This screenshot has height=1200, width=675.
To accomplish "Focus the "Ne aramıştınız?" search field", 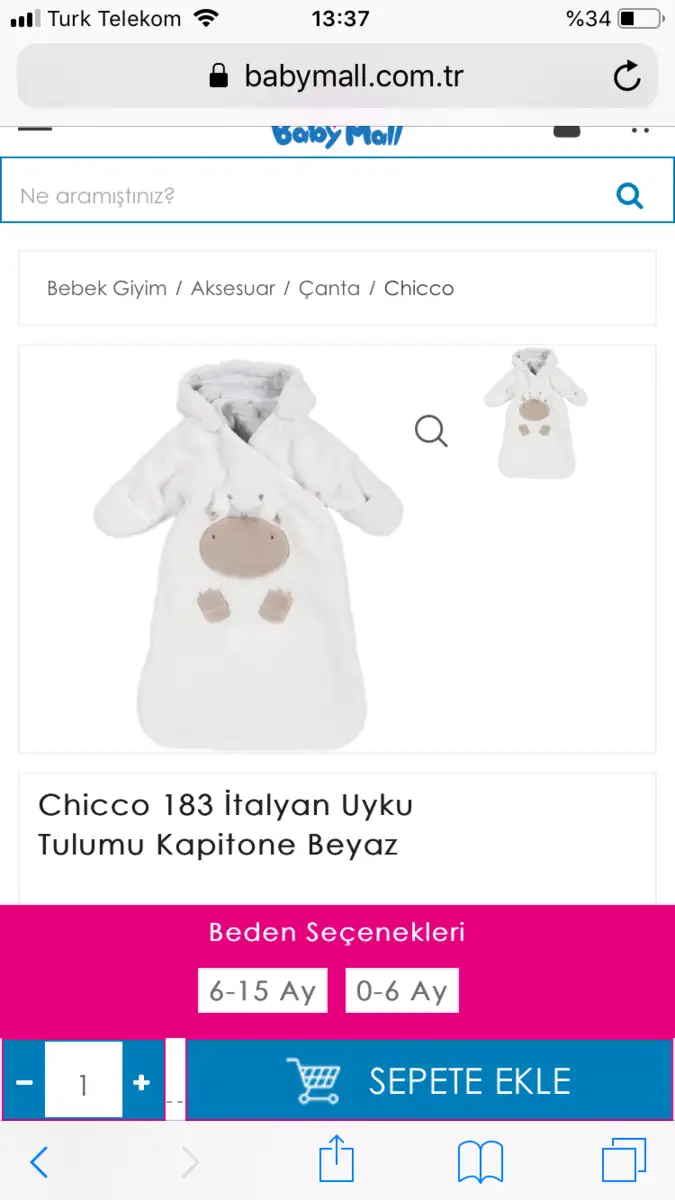I will point(337,195).
